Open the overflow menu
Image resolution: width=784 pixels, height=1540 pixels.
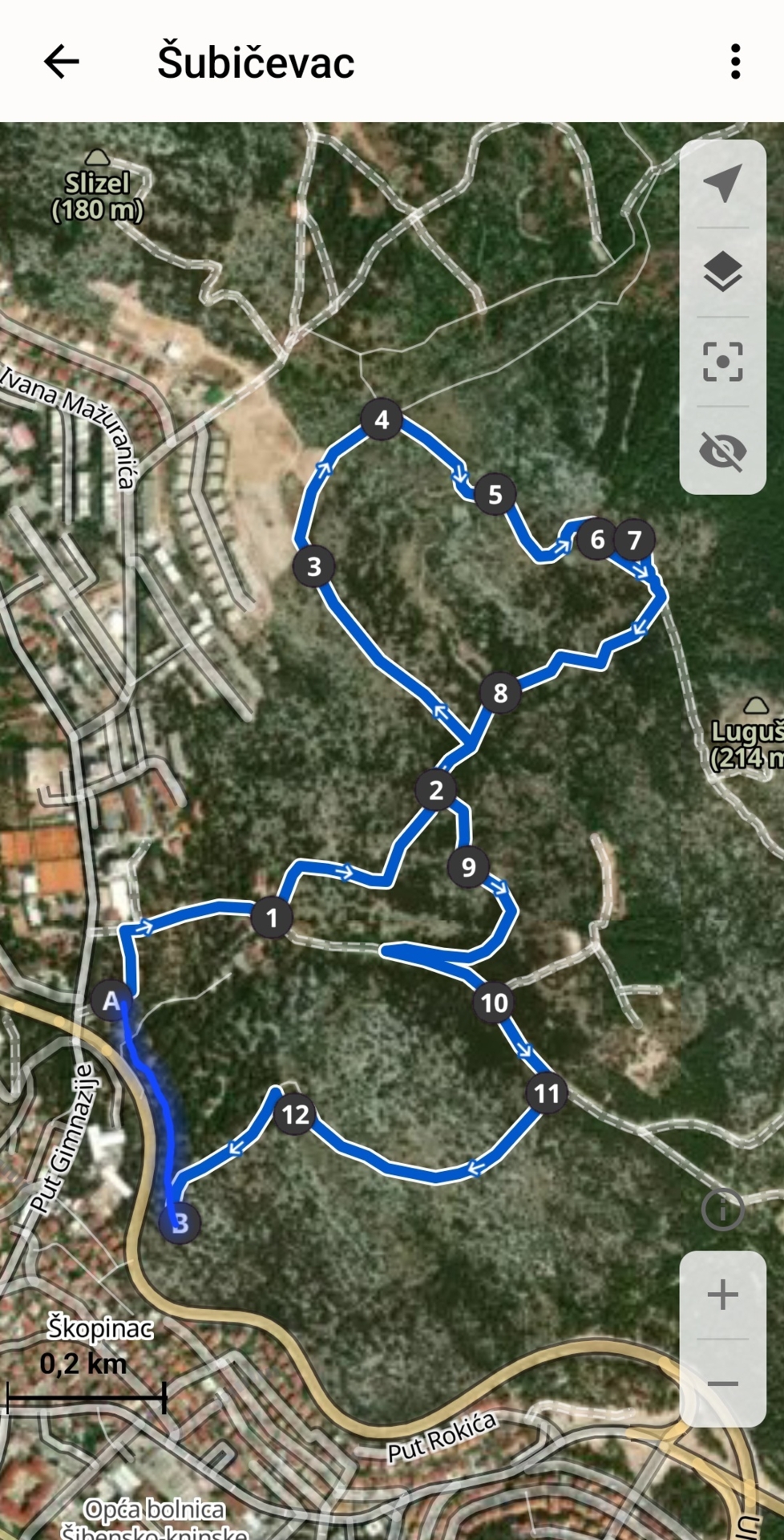click(x=734, y=62)
